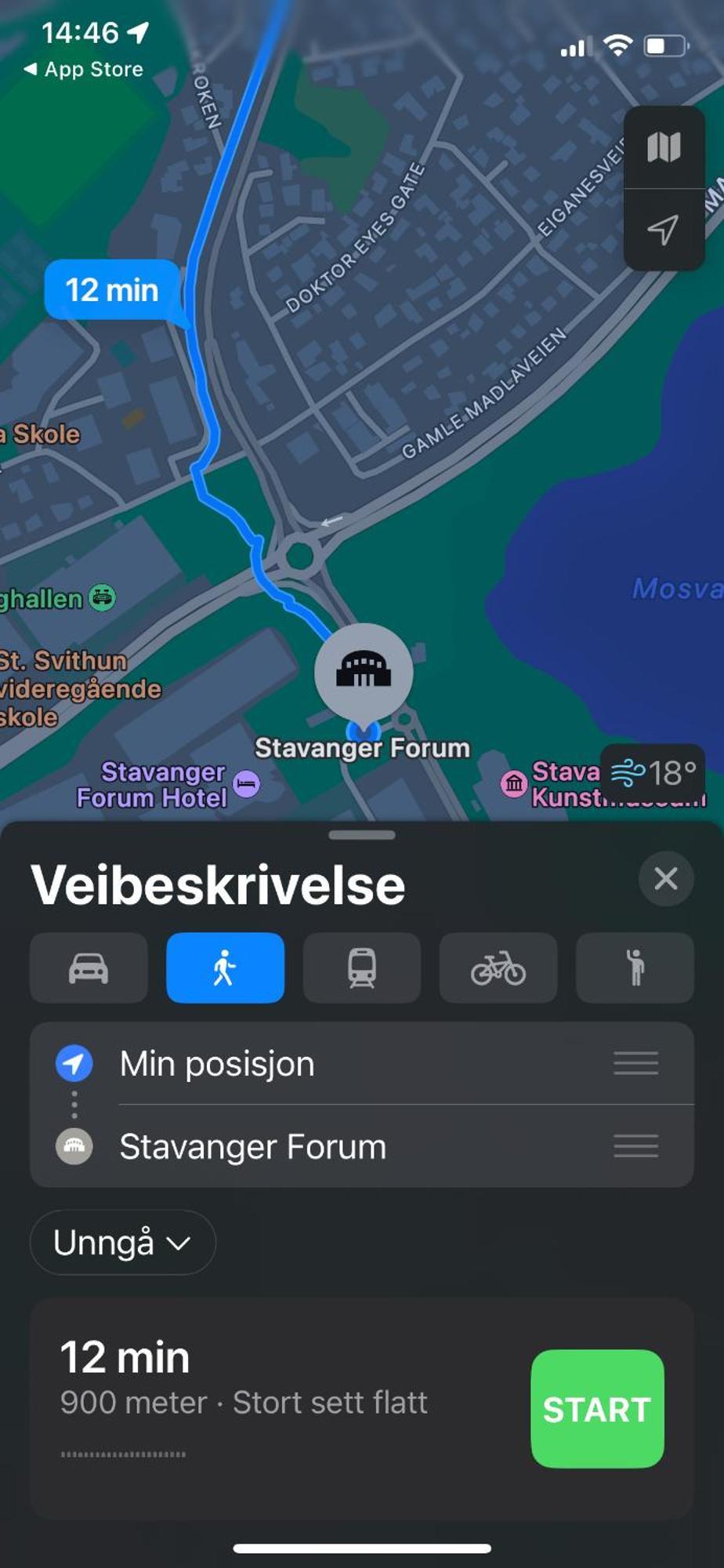Screen dimensions: 724x1568
Task: Expand the Unngå options dropdown
Action: (x=122, y=1243)
